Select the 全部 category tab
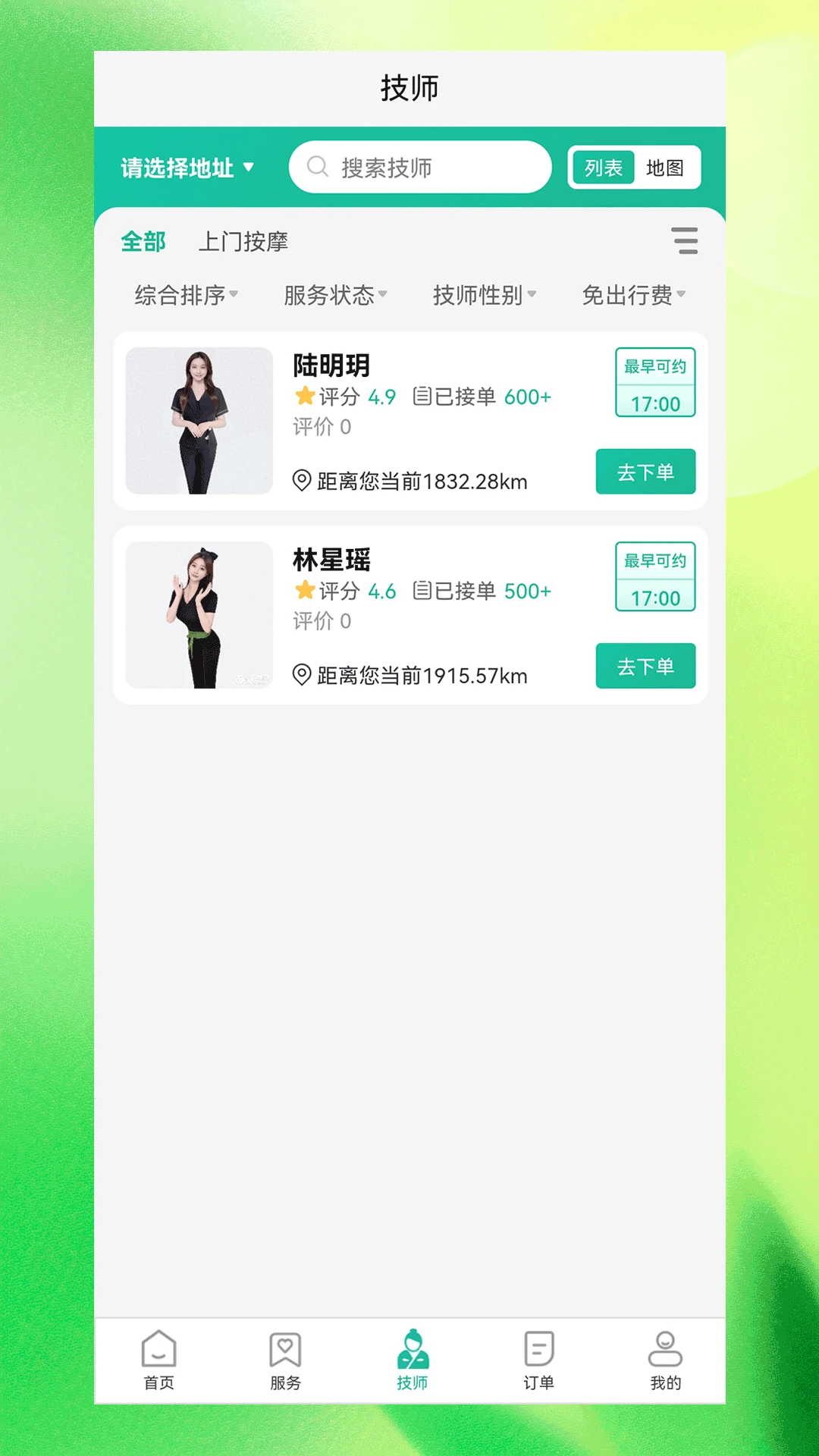 click(x=143, y=242)
